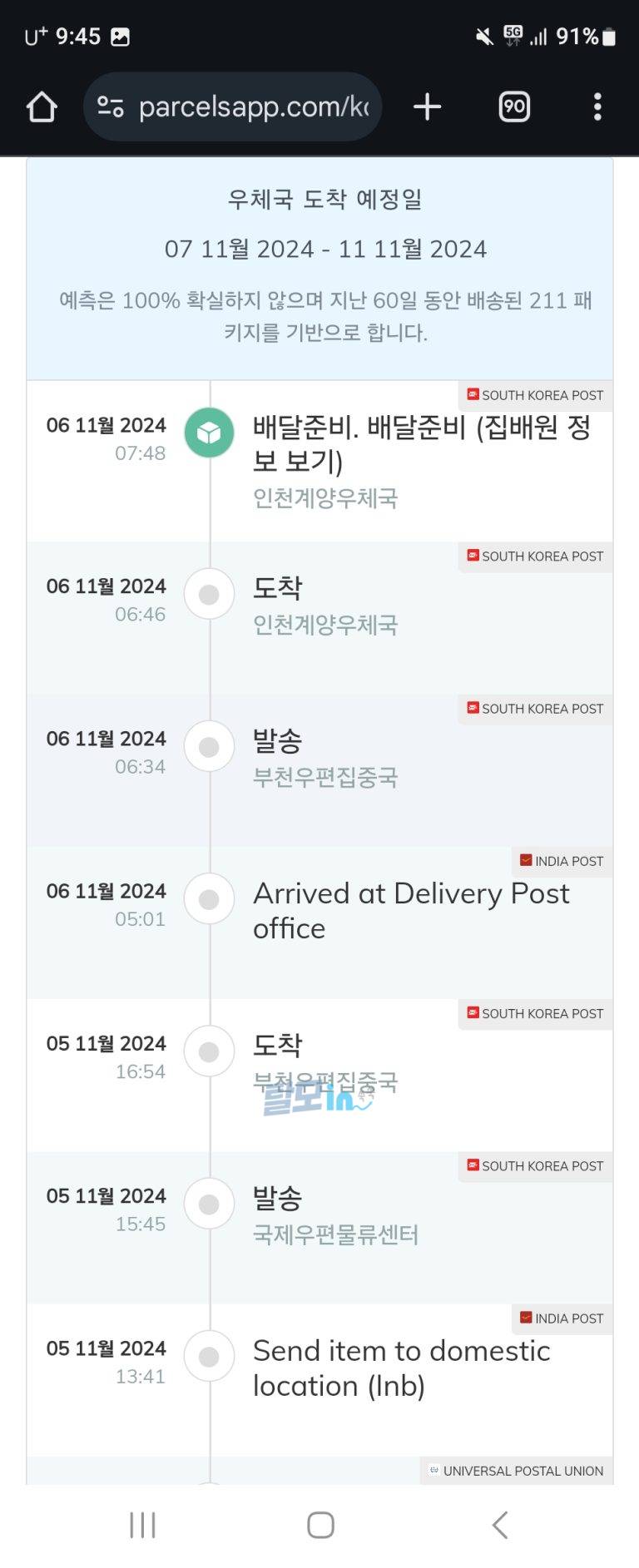Tap the parcelsapp.com address bar
The image size is (639, 1568).
point(253,106)
